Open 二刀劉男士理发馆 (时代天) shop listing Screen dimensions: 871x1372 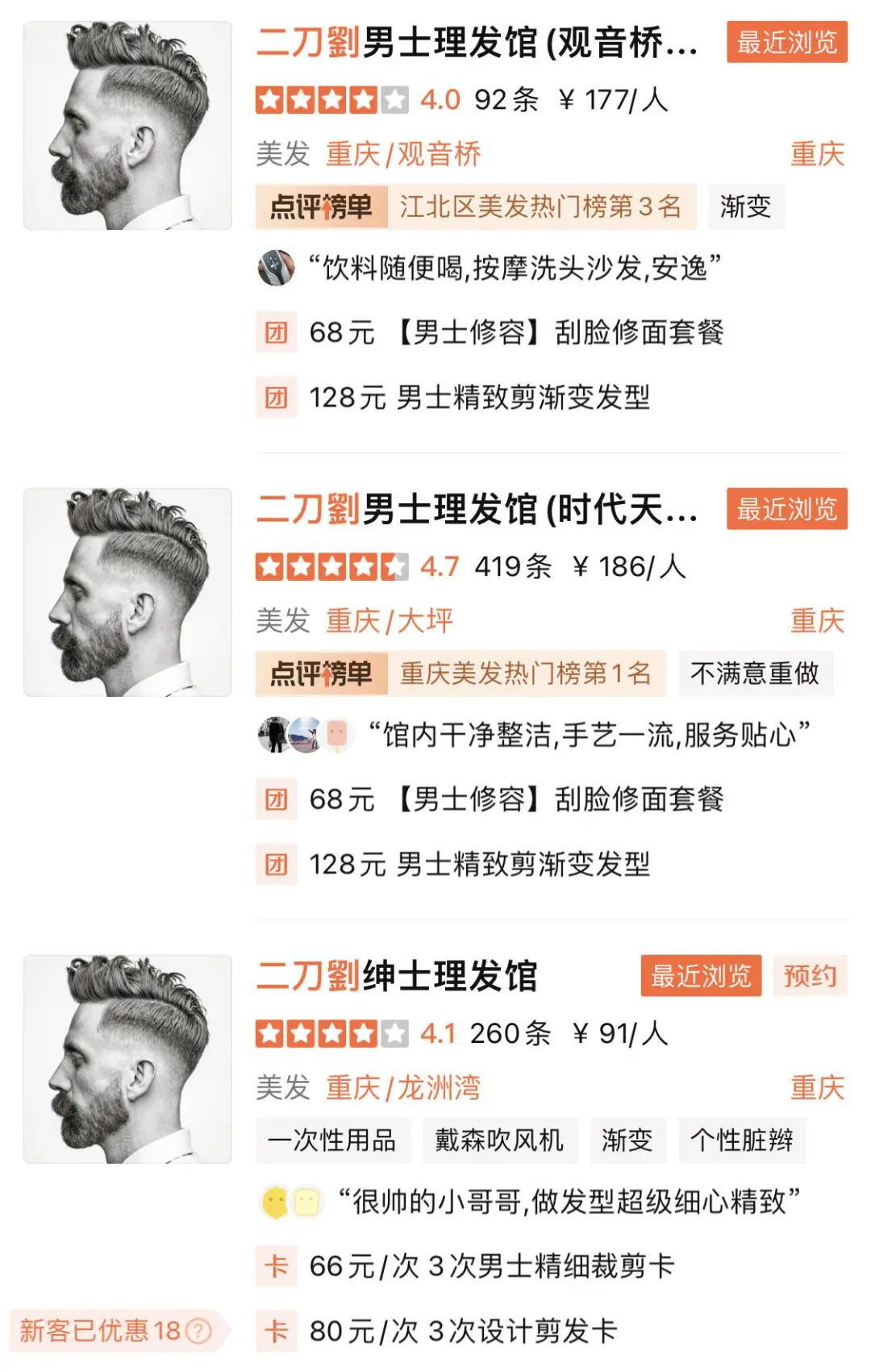pyautogui.click(x=477, y=510)
